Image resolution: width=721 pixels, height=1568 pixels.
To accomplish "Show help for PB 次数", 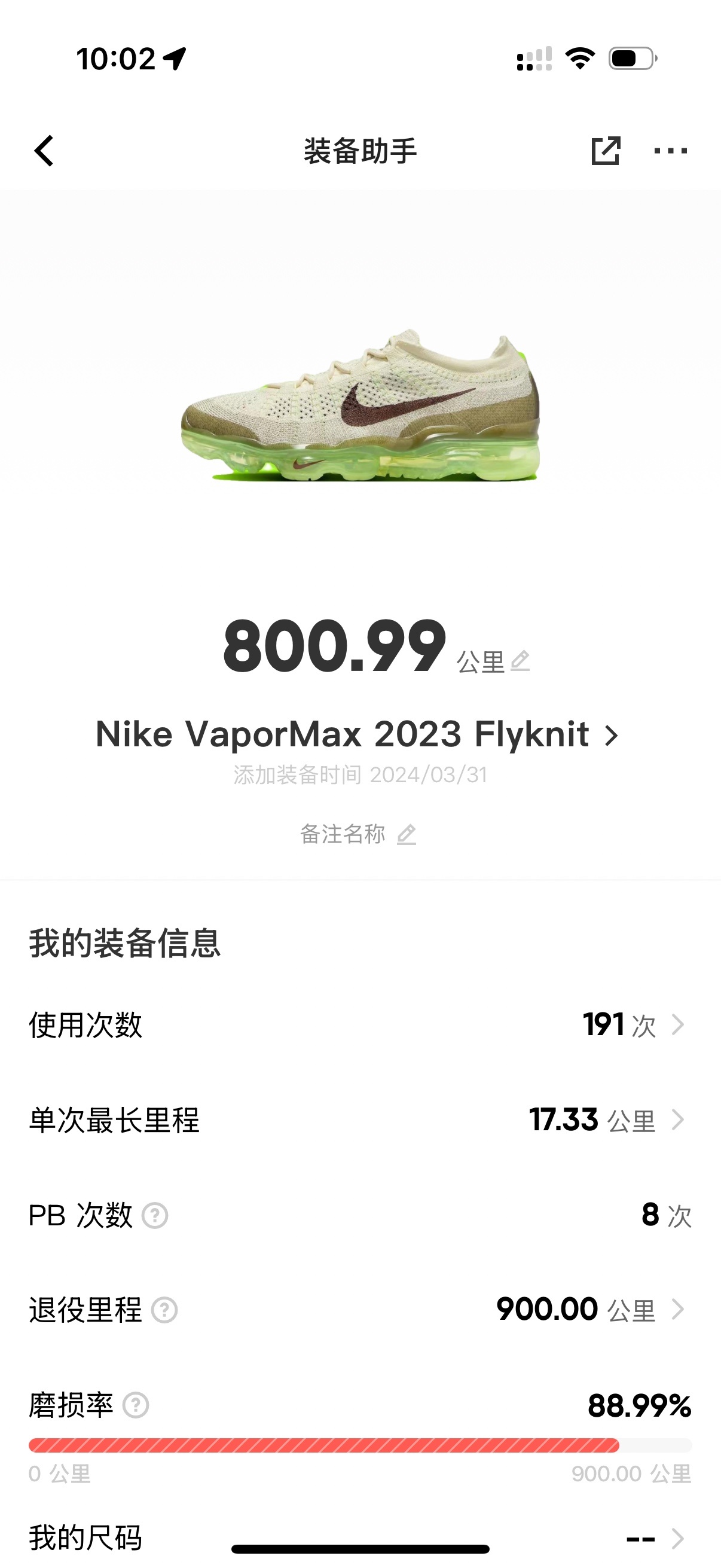I will (x=155, y=1216).
